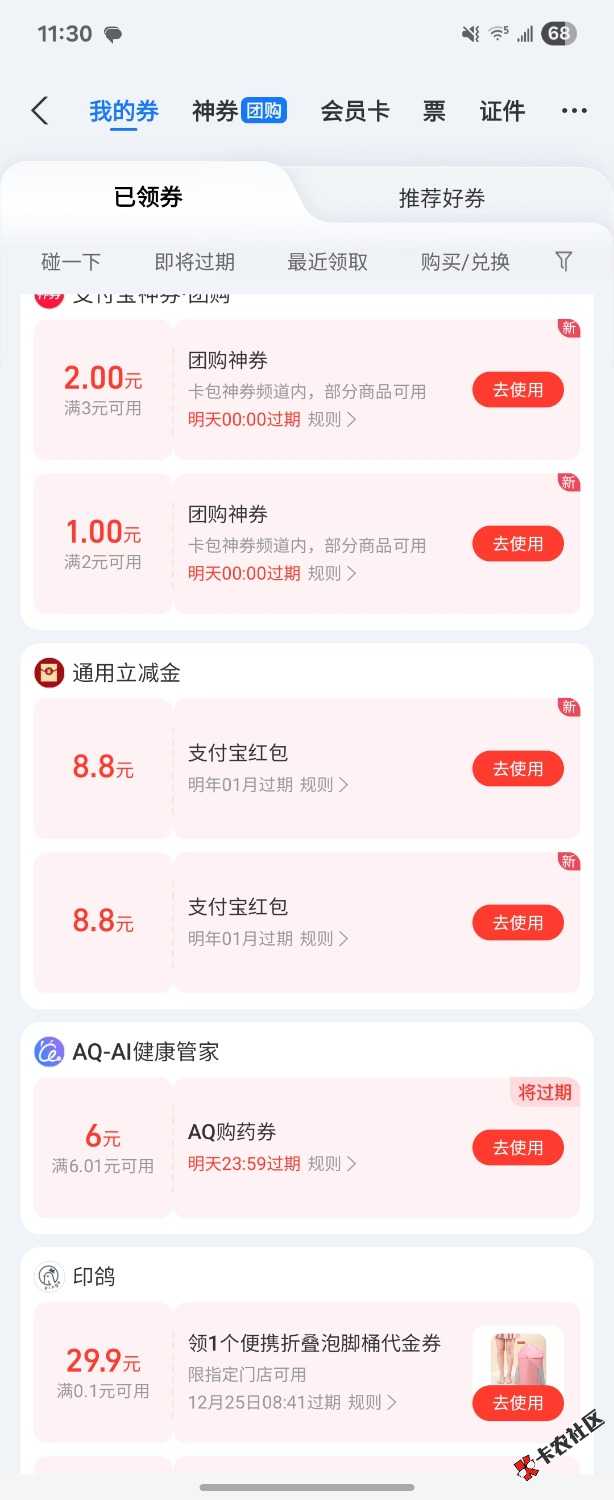
Task: Select the 碰一下 filter
Action: (71, 262)
